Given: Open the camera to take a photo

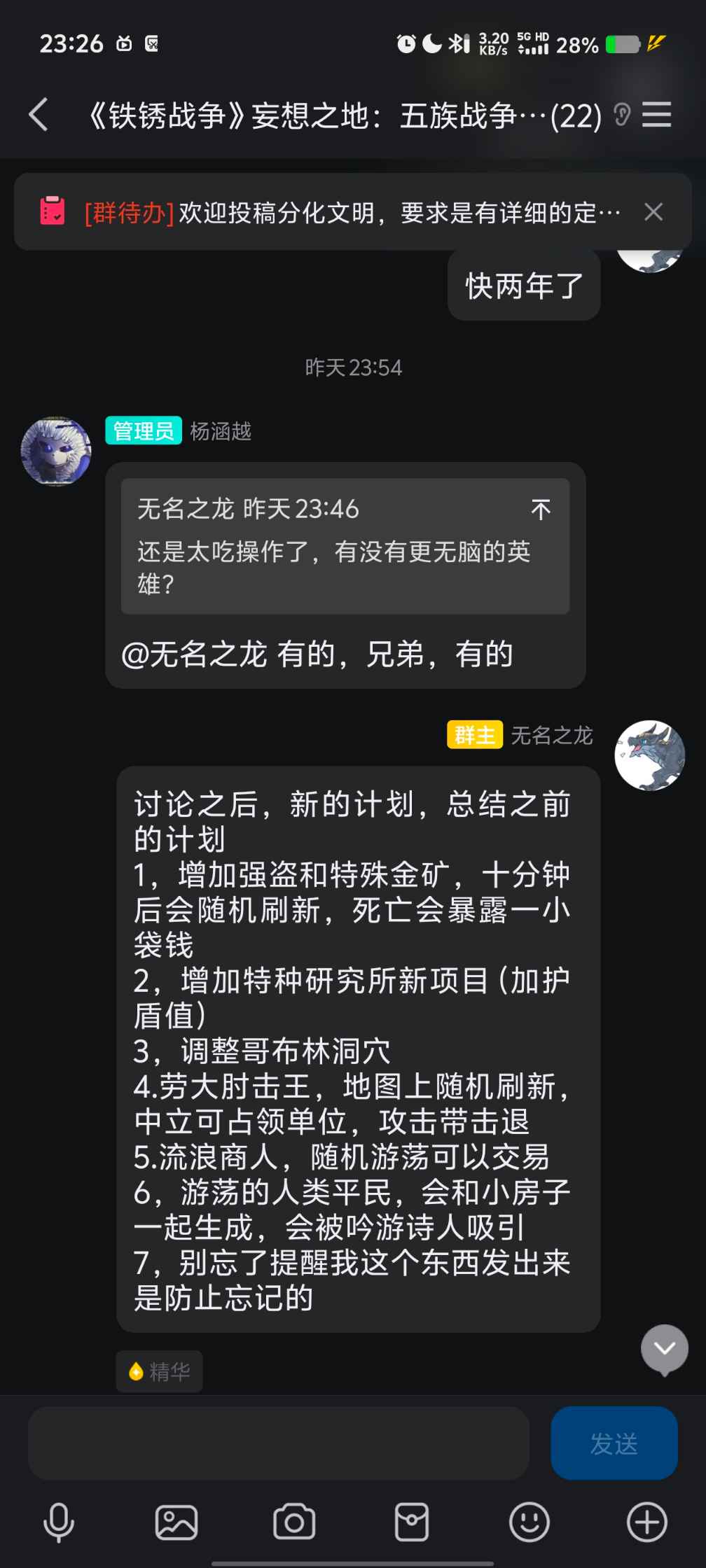Looking at the screenshot, I should (x=294, y=1522).
